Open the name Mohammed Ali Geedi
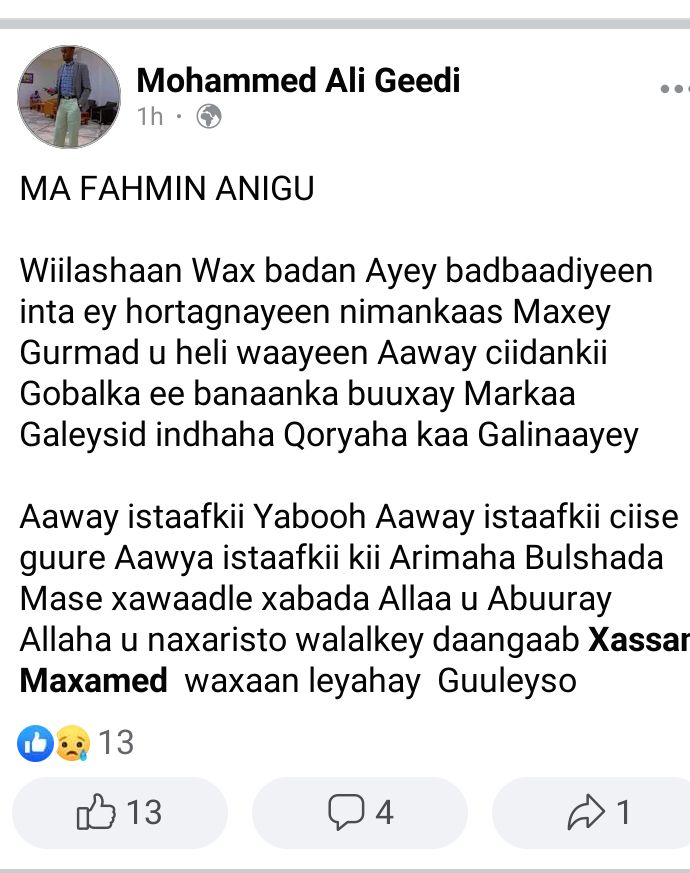Screen dimensions: 690x873 pos(298,79)
